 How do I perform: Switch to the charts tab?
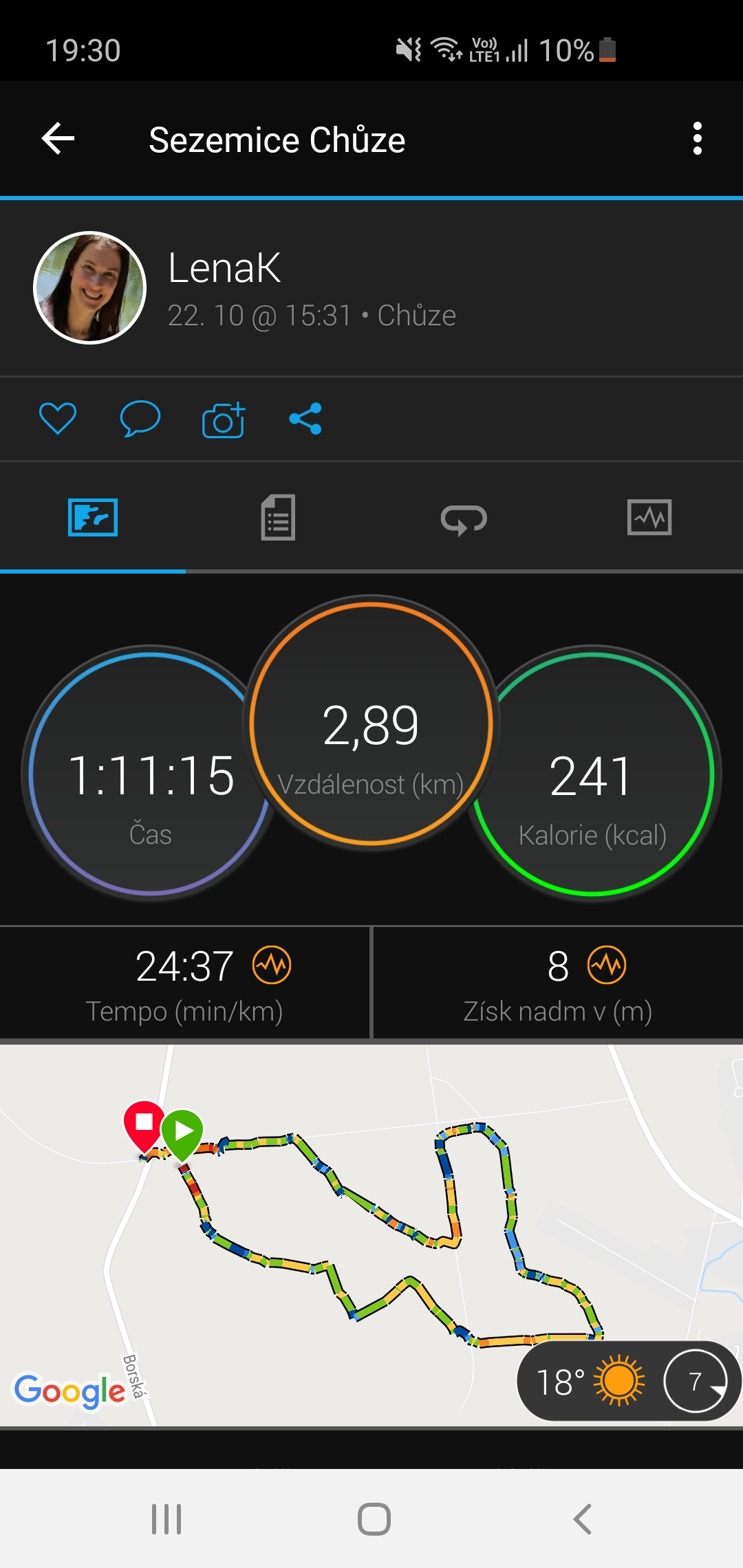click(649, 517)
